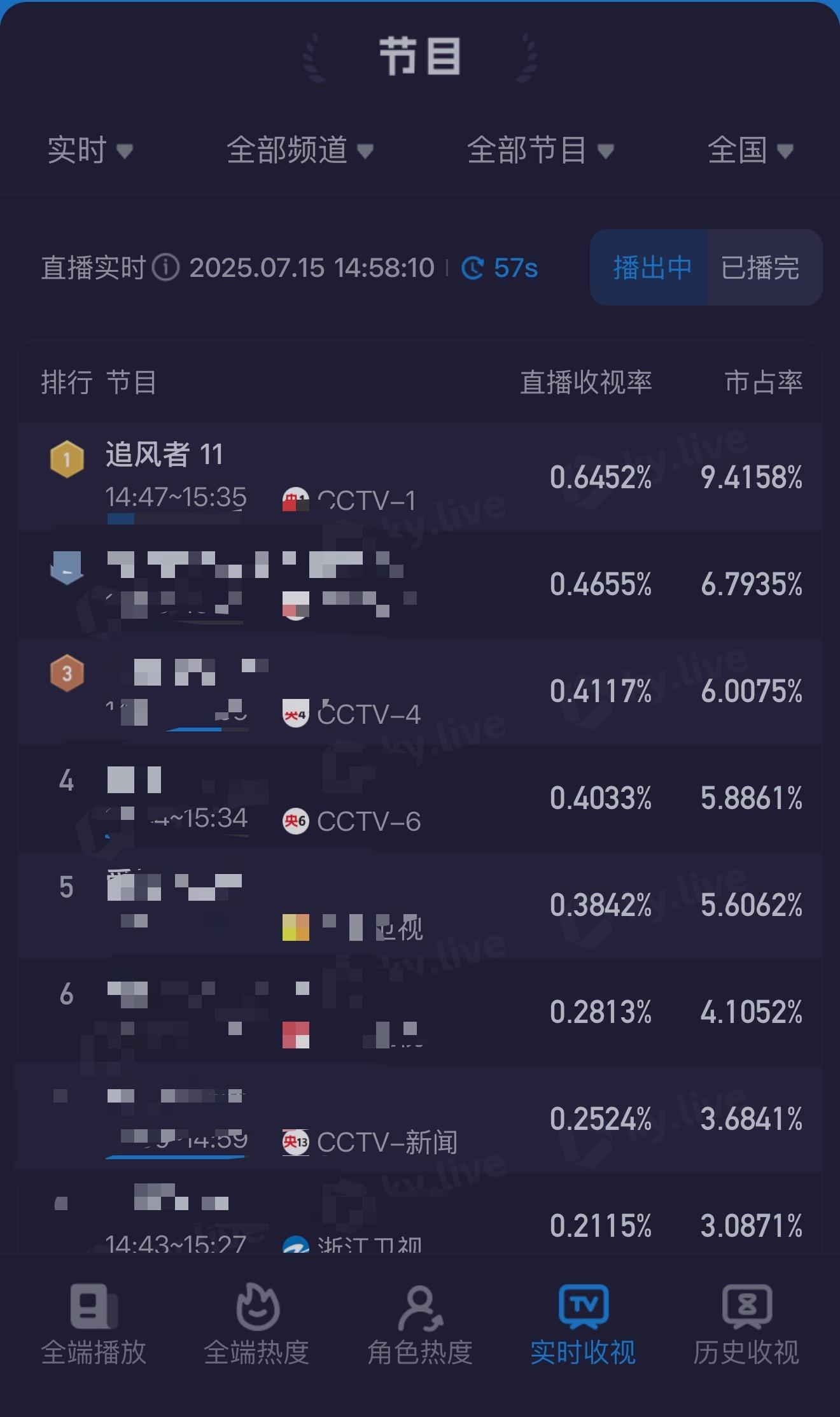This screenshot has height=1417, width=840.
Task: Open the rank 4 CCTV-6 program row
Action: [420, 798]
